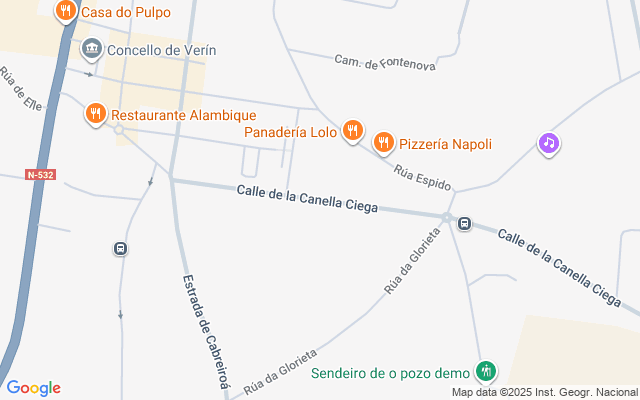Viewport: 640px width, 400px height.
Task: Open the Restaurante Alambique marker
Action: click(96, 114)
